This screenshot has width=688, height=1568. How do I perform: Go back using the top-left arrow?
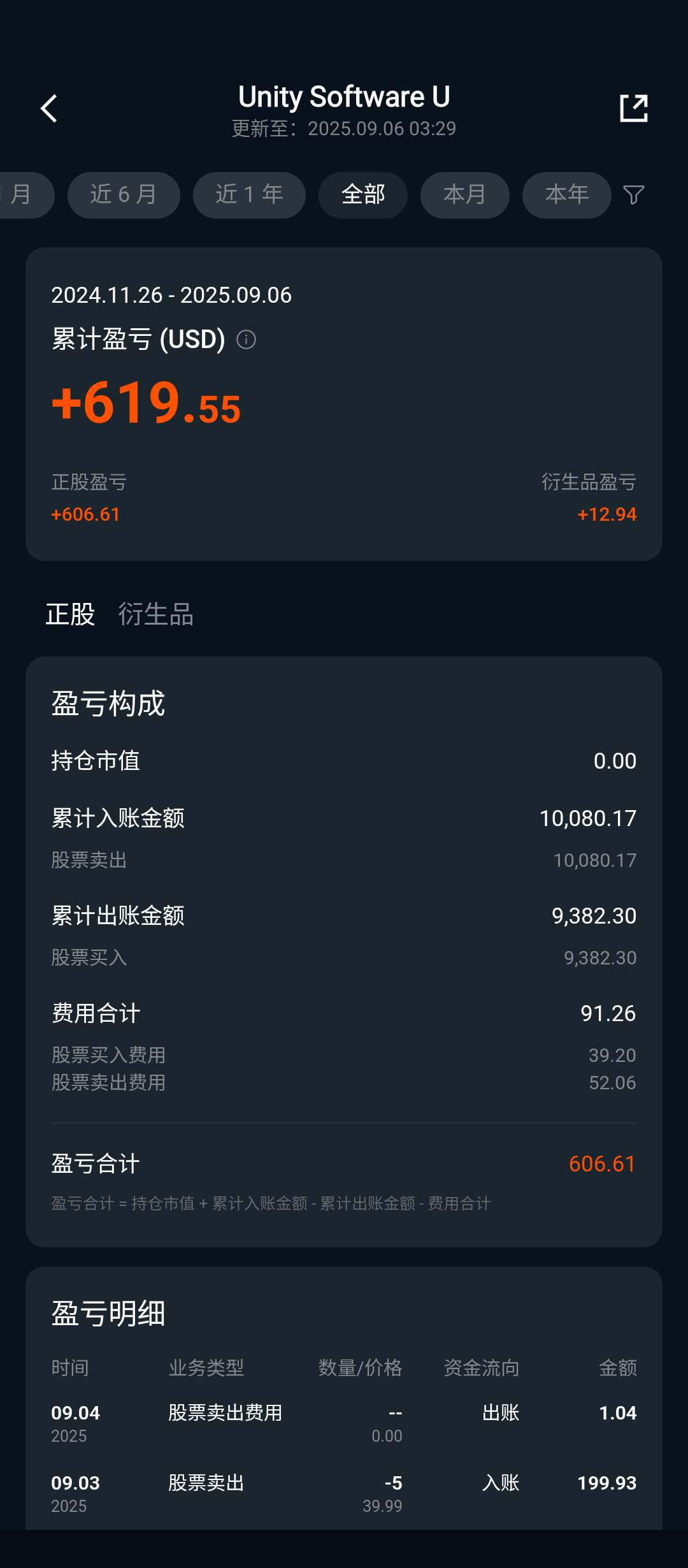[49, 108]
